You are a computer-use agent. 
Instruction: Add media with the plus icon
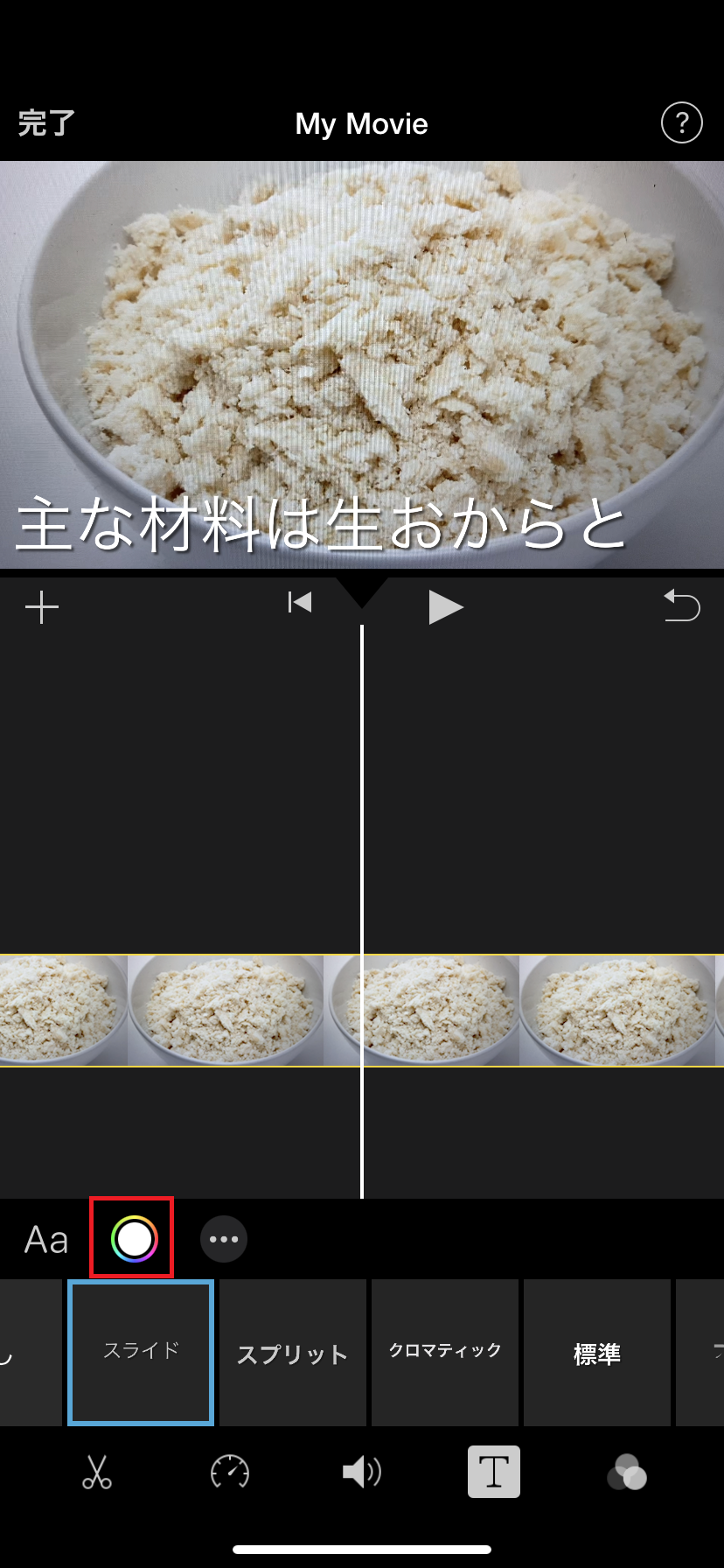coord(42,606)
